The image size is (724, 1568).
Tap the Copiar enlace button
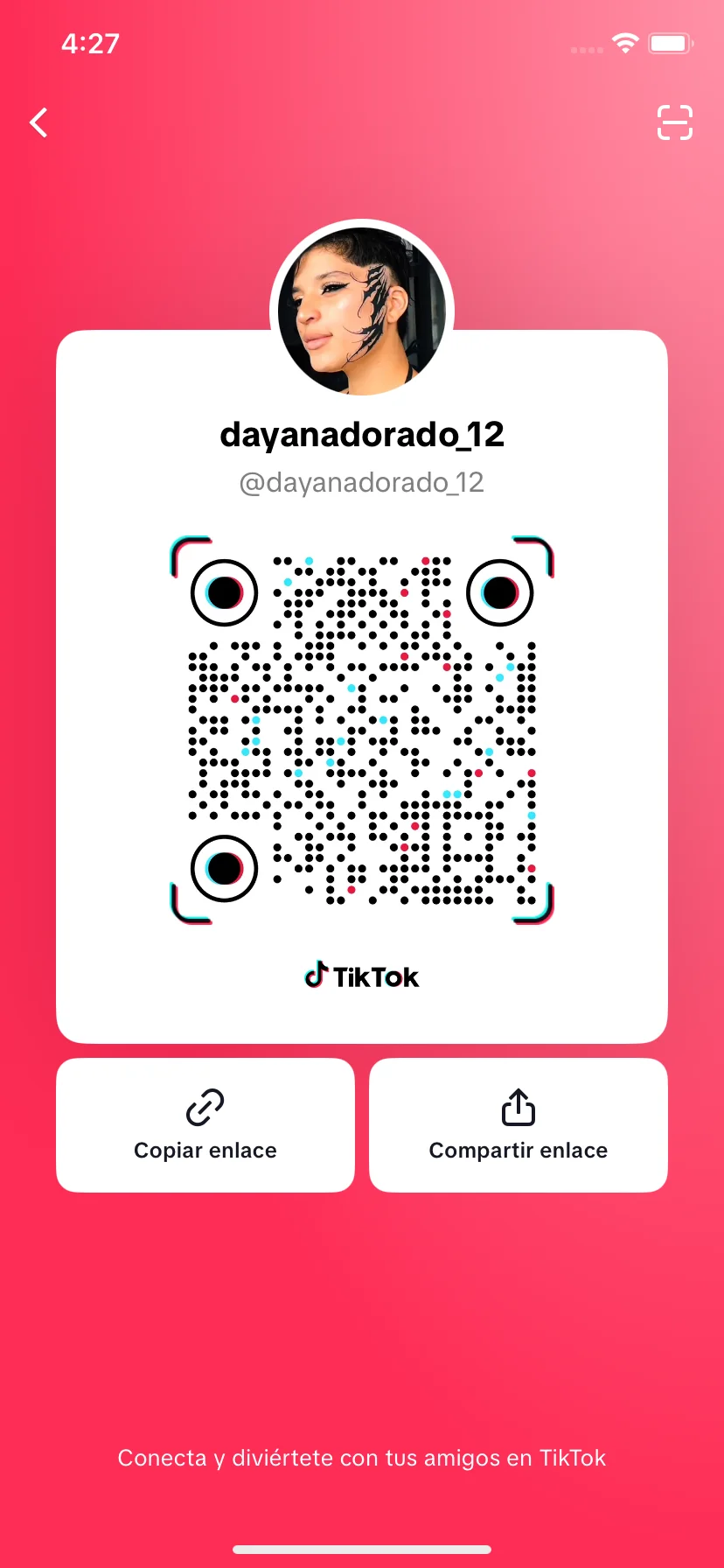point(205,1124)
